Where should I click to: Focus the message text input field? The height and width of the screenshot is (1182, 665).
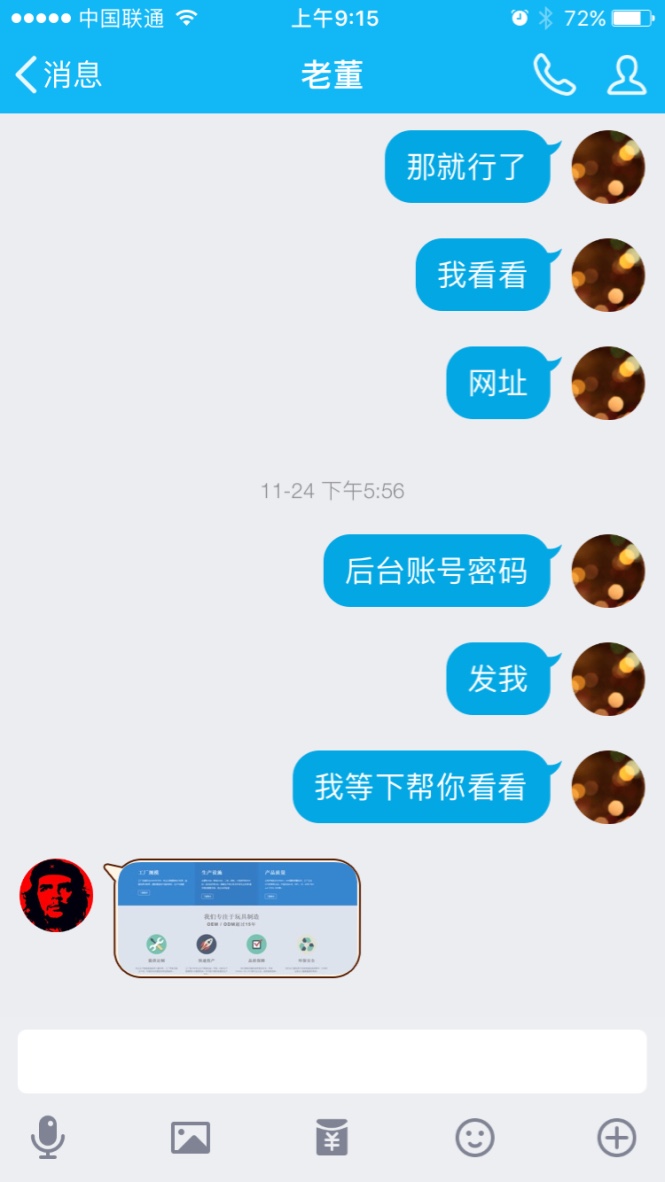332,1061
